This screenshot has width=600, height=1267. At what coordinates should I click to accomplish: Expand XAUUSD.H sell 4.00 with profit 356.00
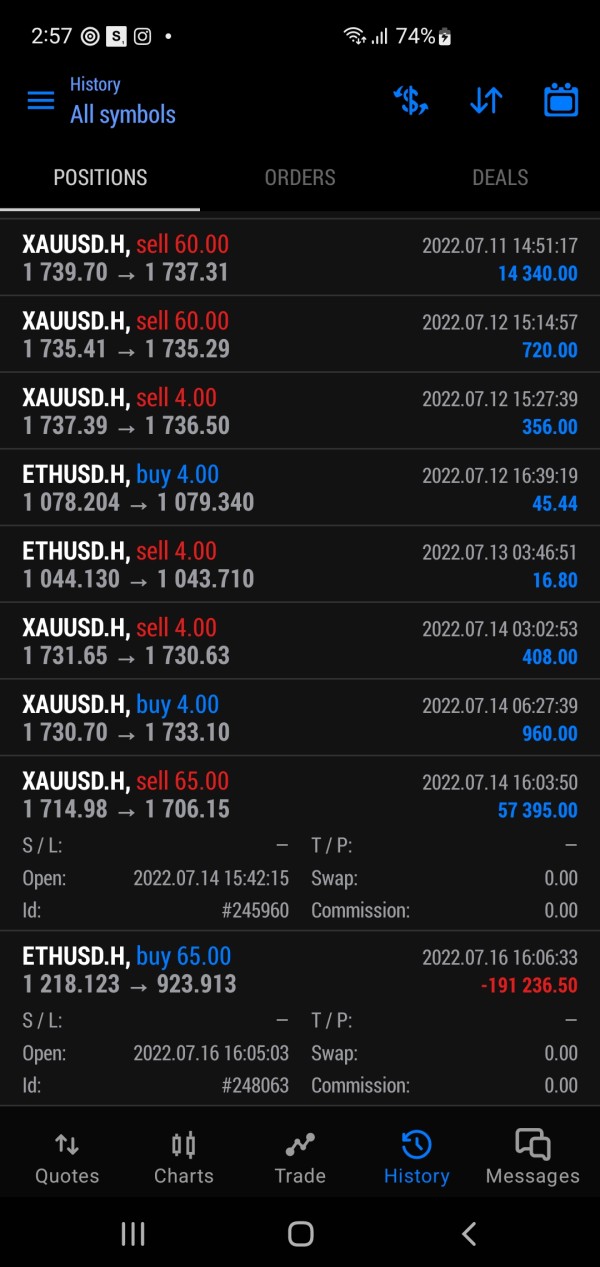[300, 412]
